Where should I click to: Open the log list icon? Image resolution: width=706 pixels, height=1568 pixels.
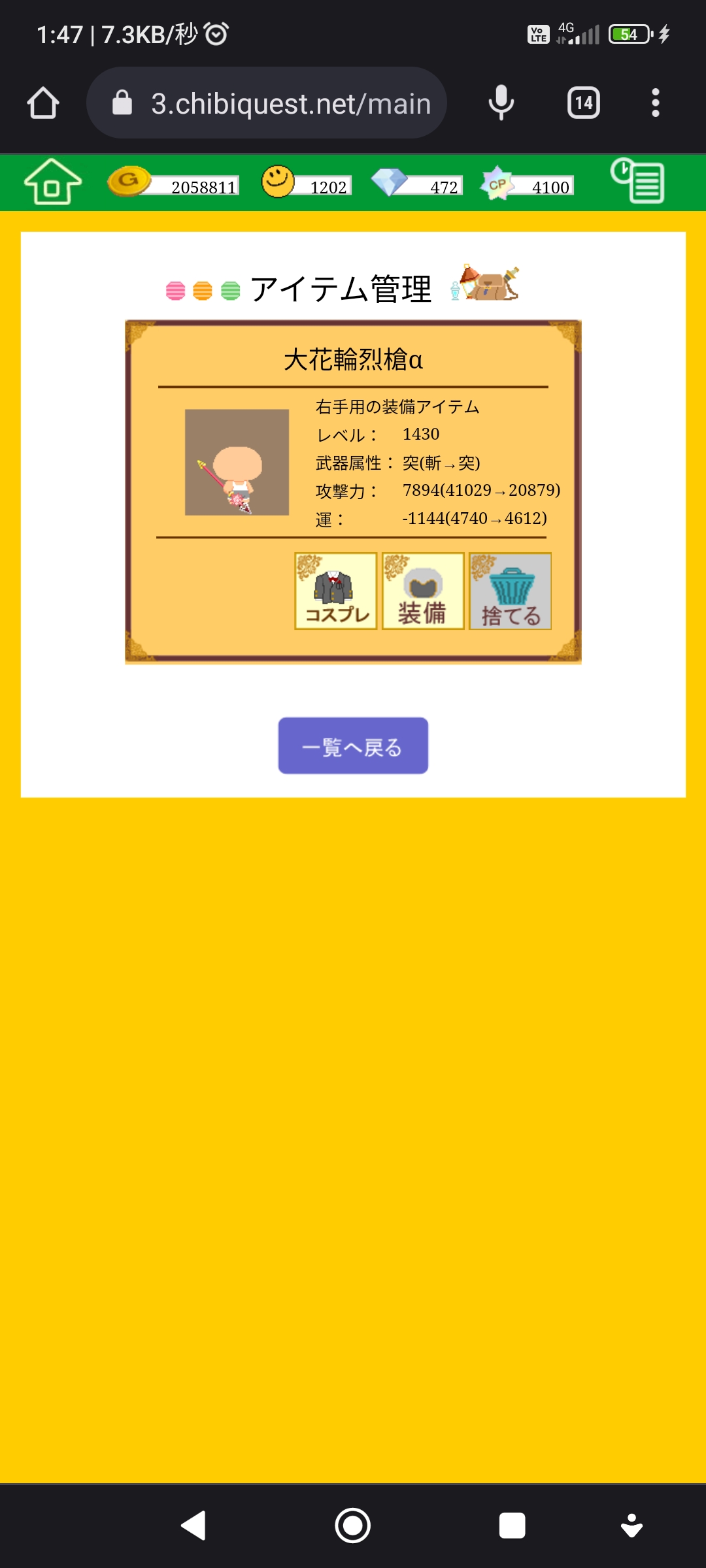click(637, 181)
